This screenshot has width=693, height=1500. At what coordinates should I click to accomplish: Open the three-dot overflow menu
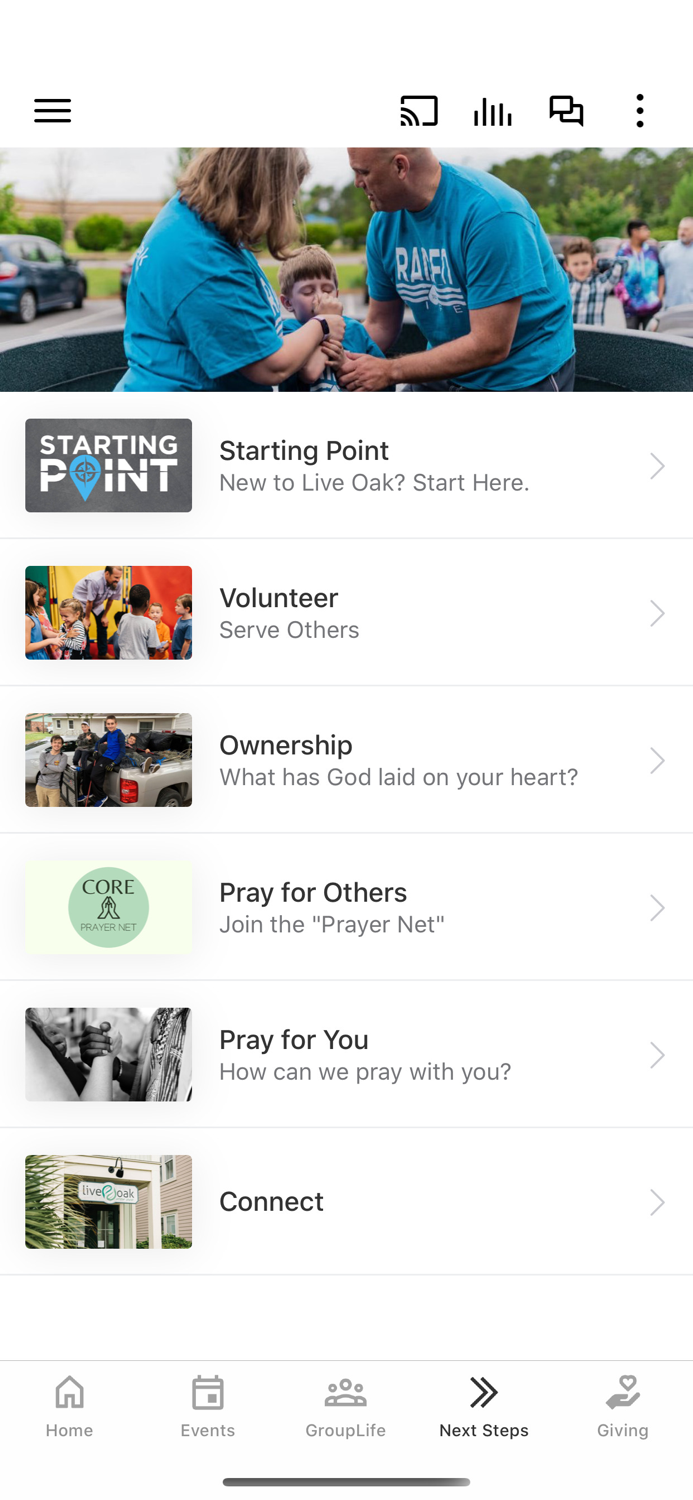[x=640, y=111]
